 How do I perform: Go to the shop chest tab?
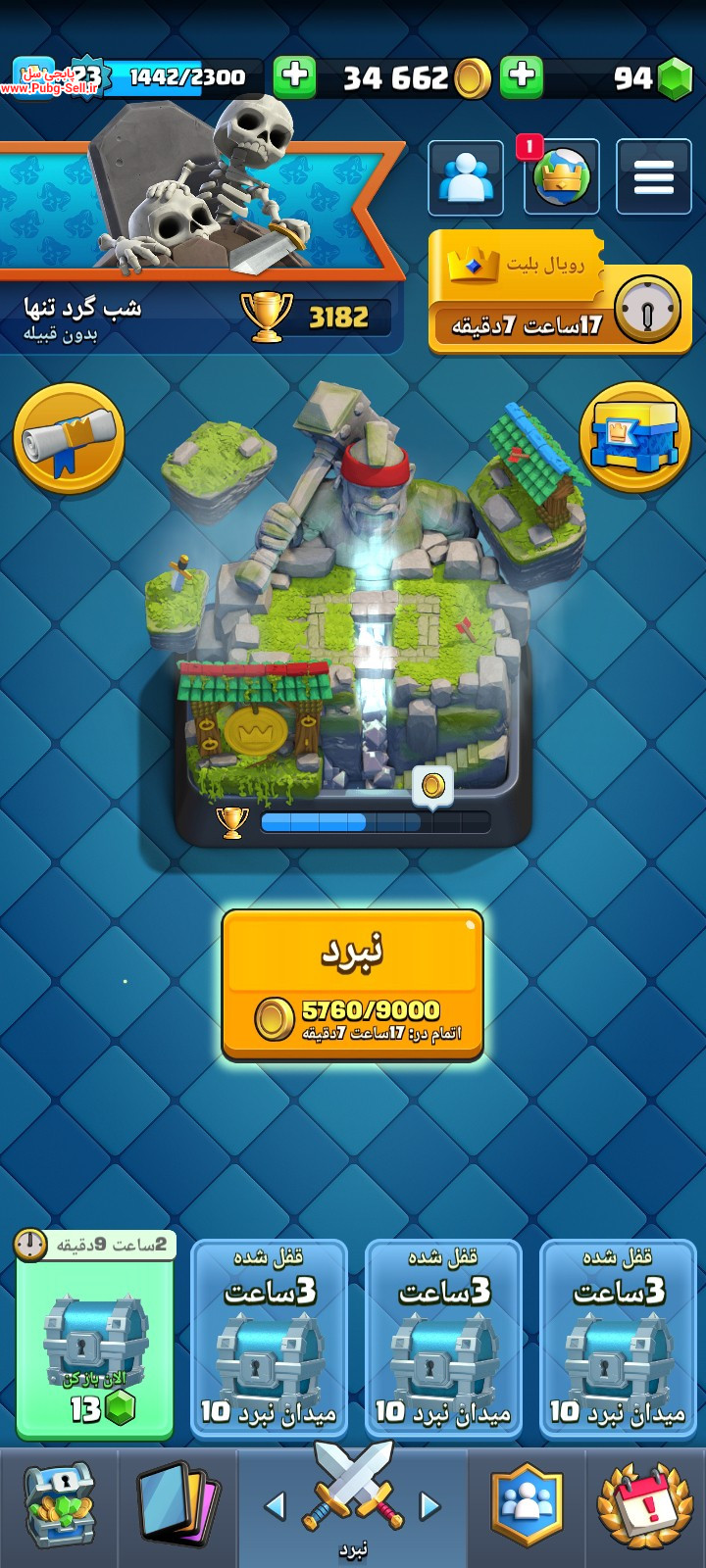click(x=59, y=1507)
